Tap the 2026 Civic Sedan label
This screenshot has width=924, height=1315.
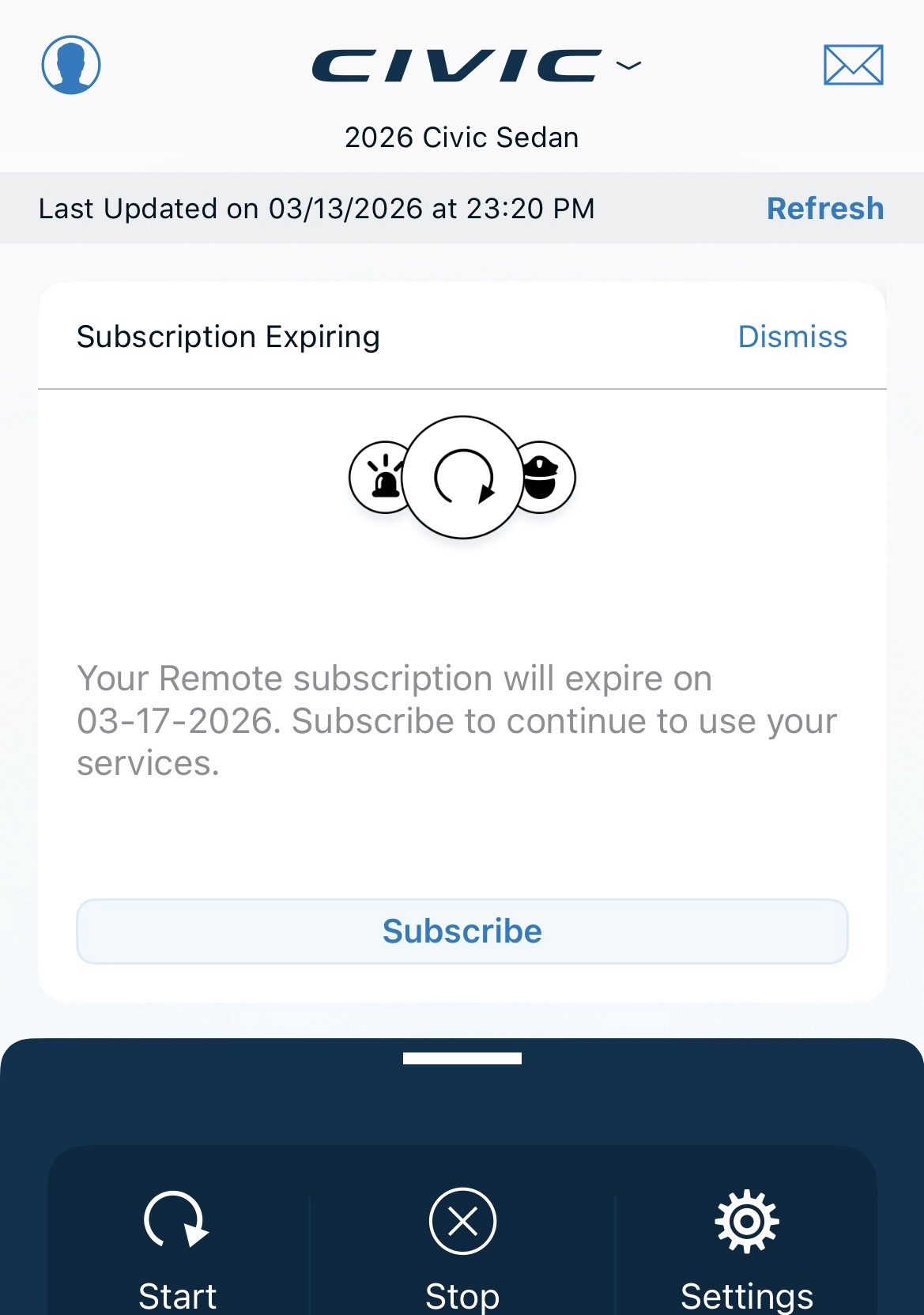[x=462, y=136]
